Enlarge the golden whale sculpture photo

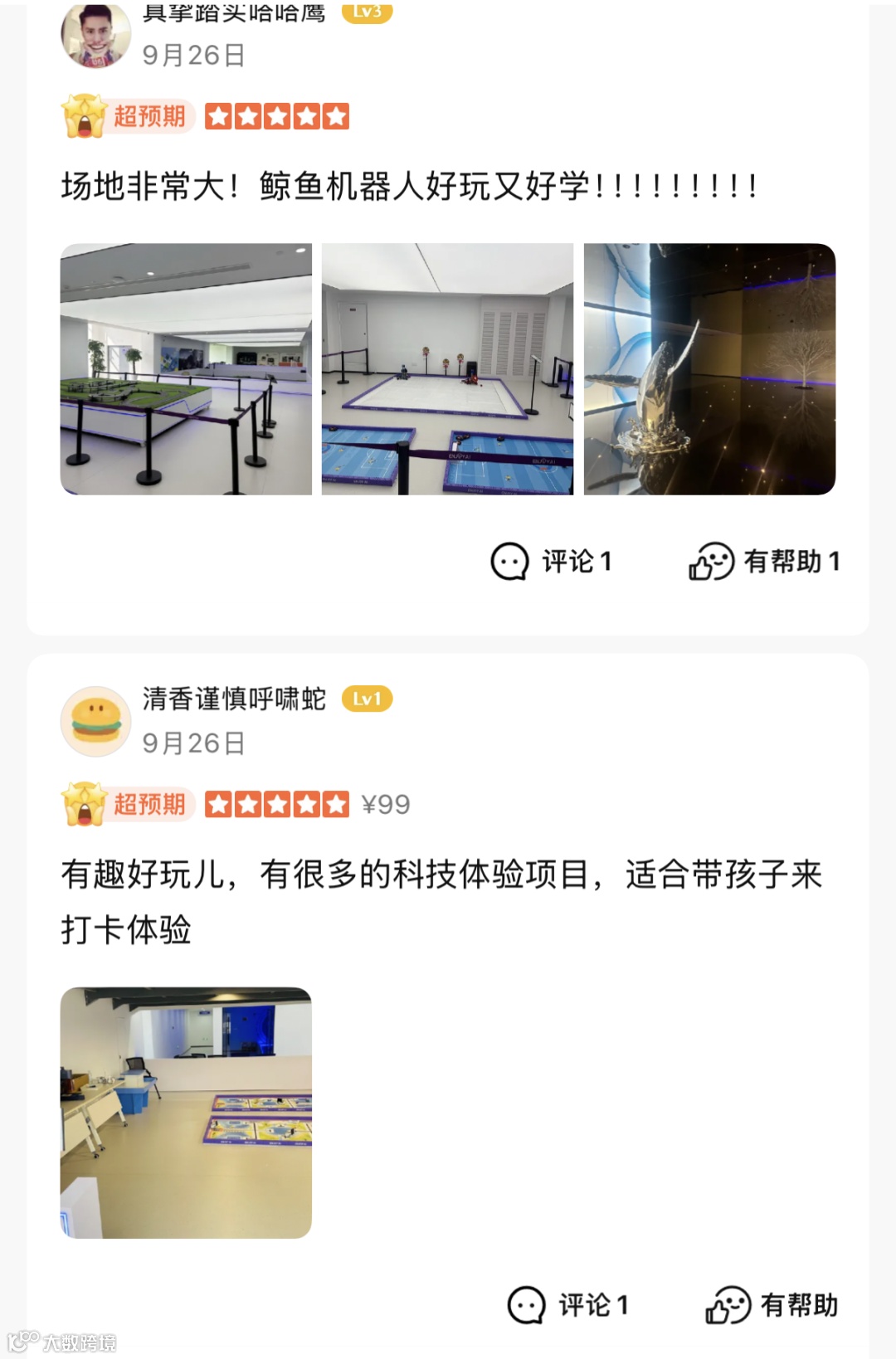709,369
